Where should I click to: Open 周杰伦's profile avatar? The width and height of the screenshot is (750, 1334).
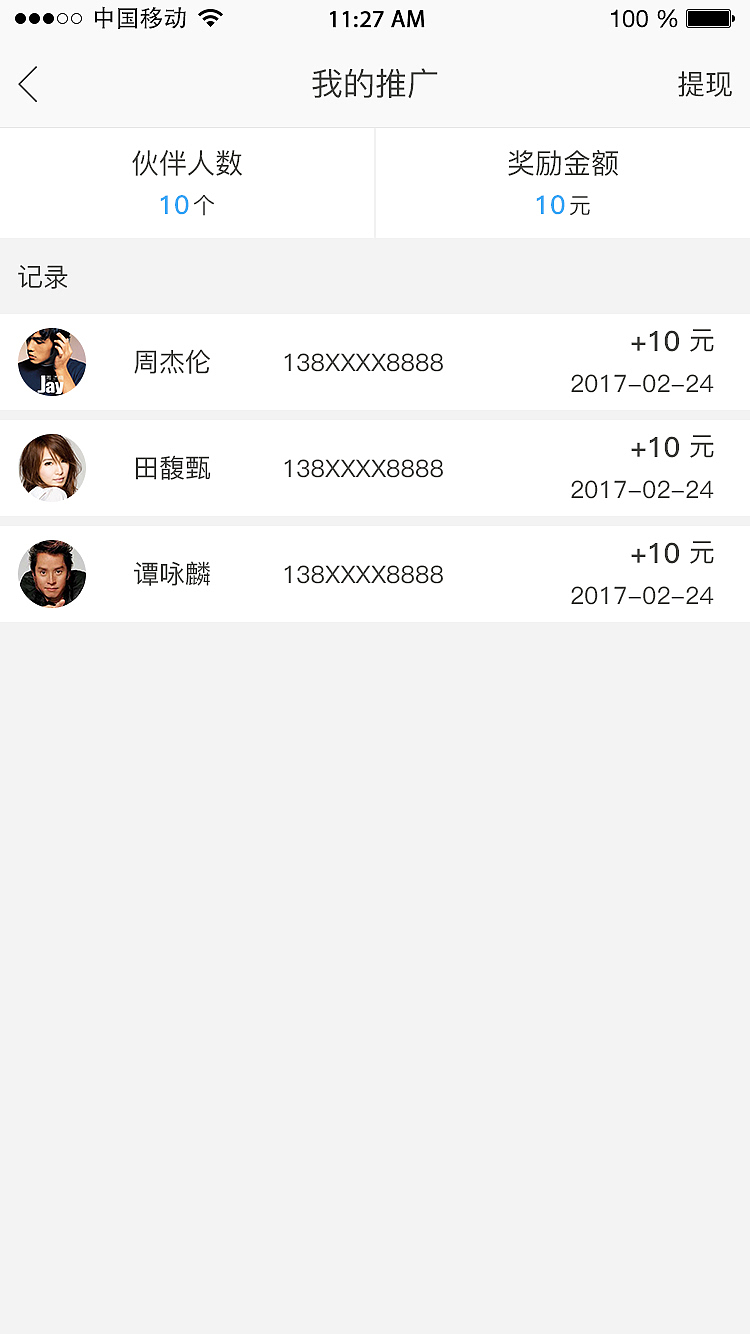click(51, 362)
